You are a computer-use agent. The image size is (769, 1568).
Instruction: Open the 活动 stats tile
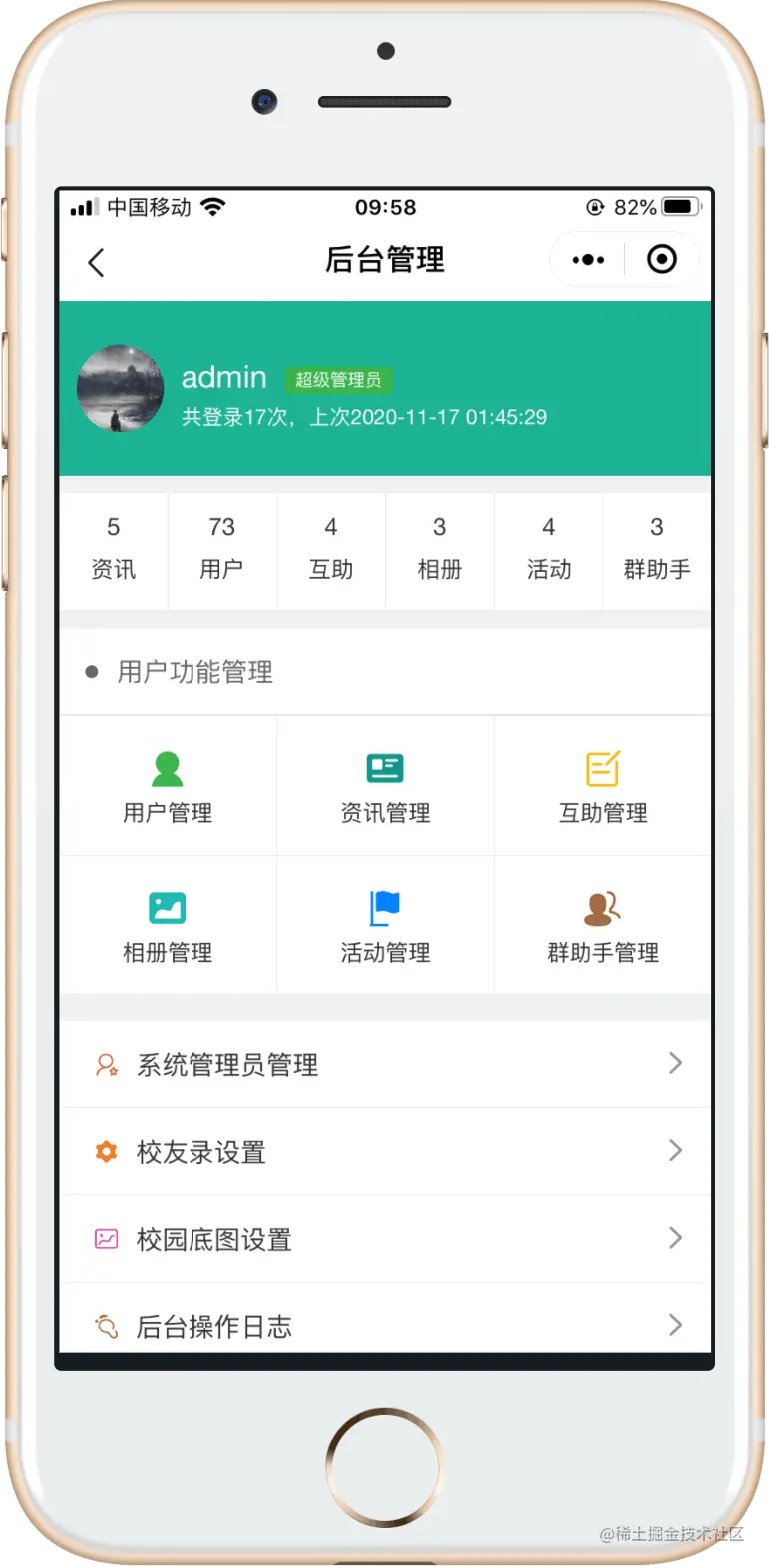[x=548, y=549]
